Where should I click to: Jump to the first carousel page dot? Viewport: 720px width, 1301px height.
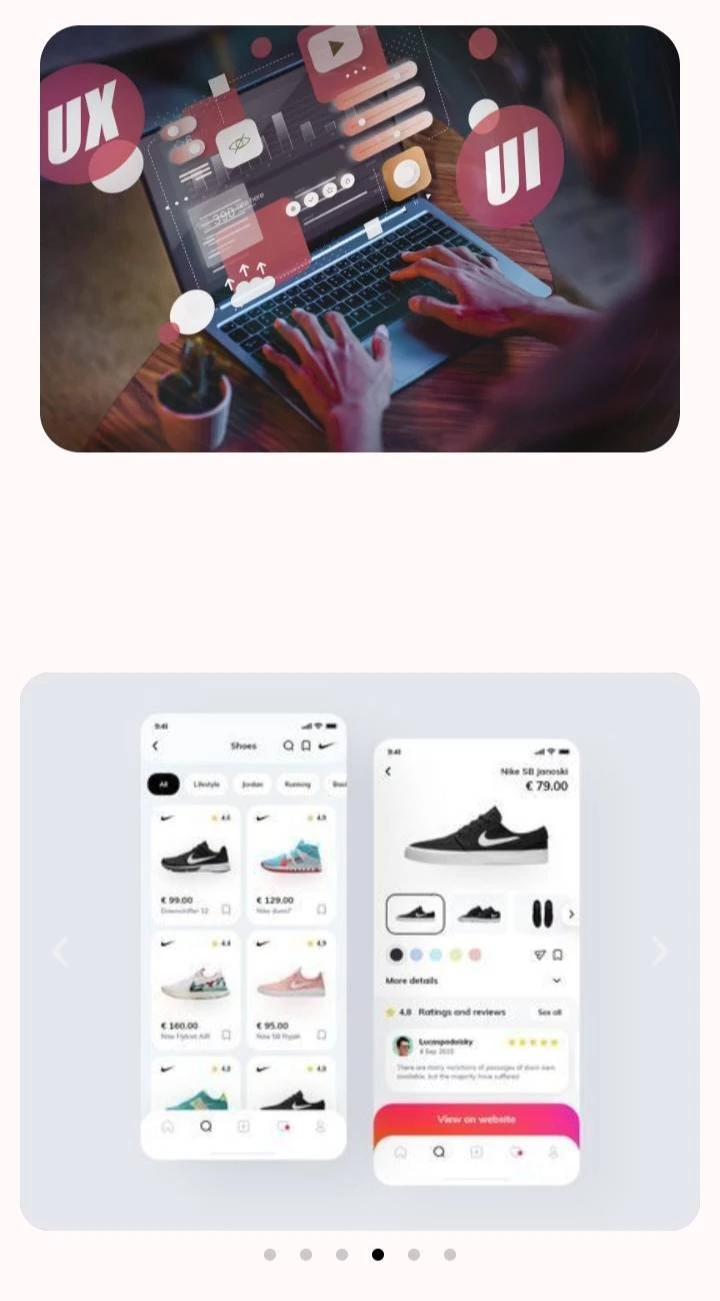(270, 1254)
